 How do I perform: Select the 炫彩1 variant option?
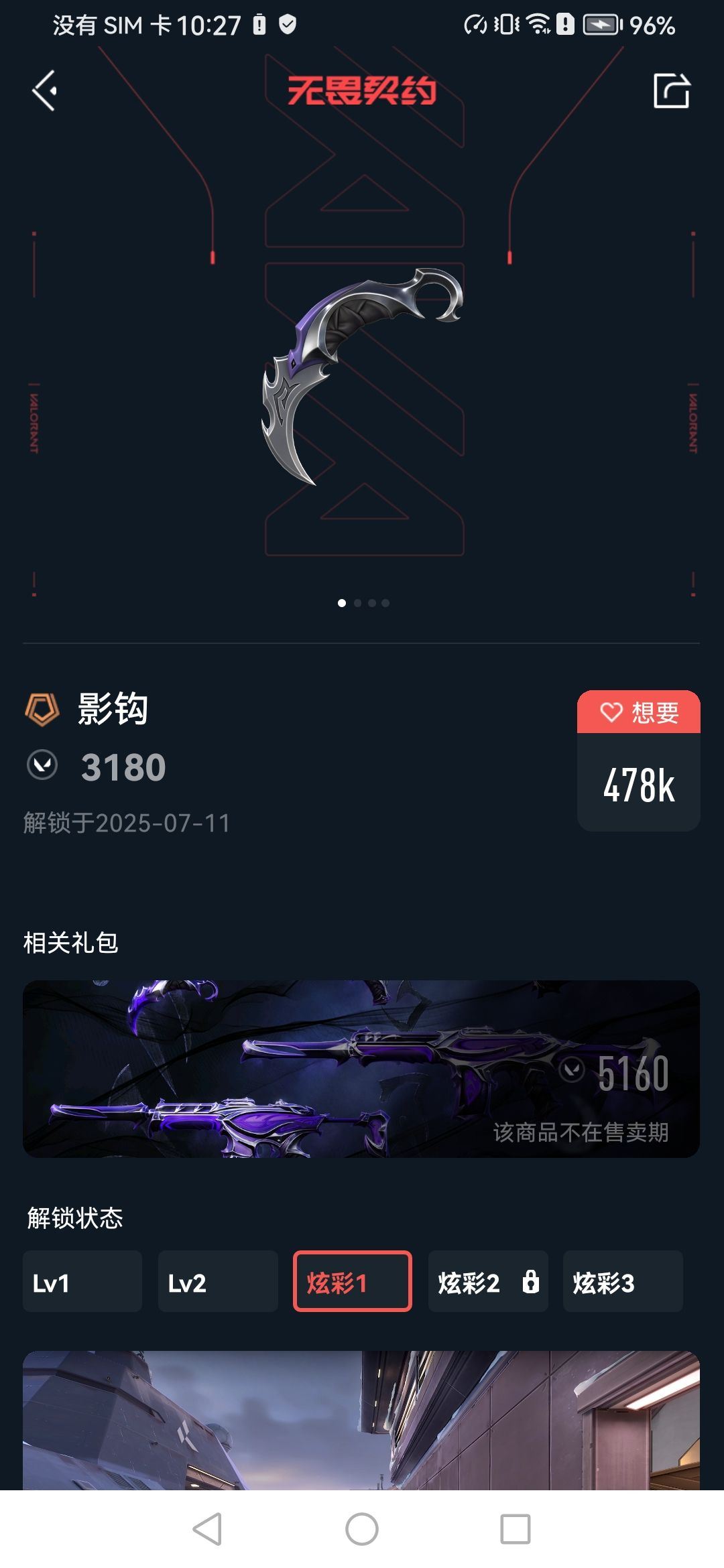point(352,1282)
